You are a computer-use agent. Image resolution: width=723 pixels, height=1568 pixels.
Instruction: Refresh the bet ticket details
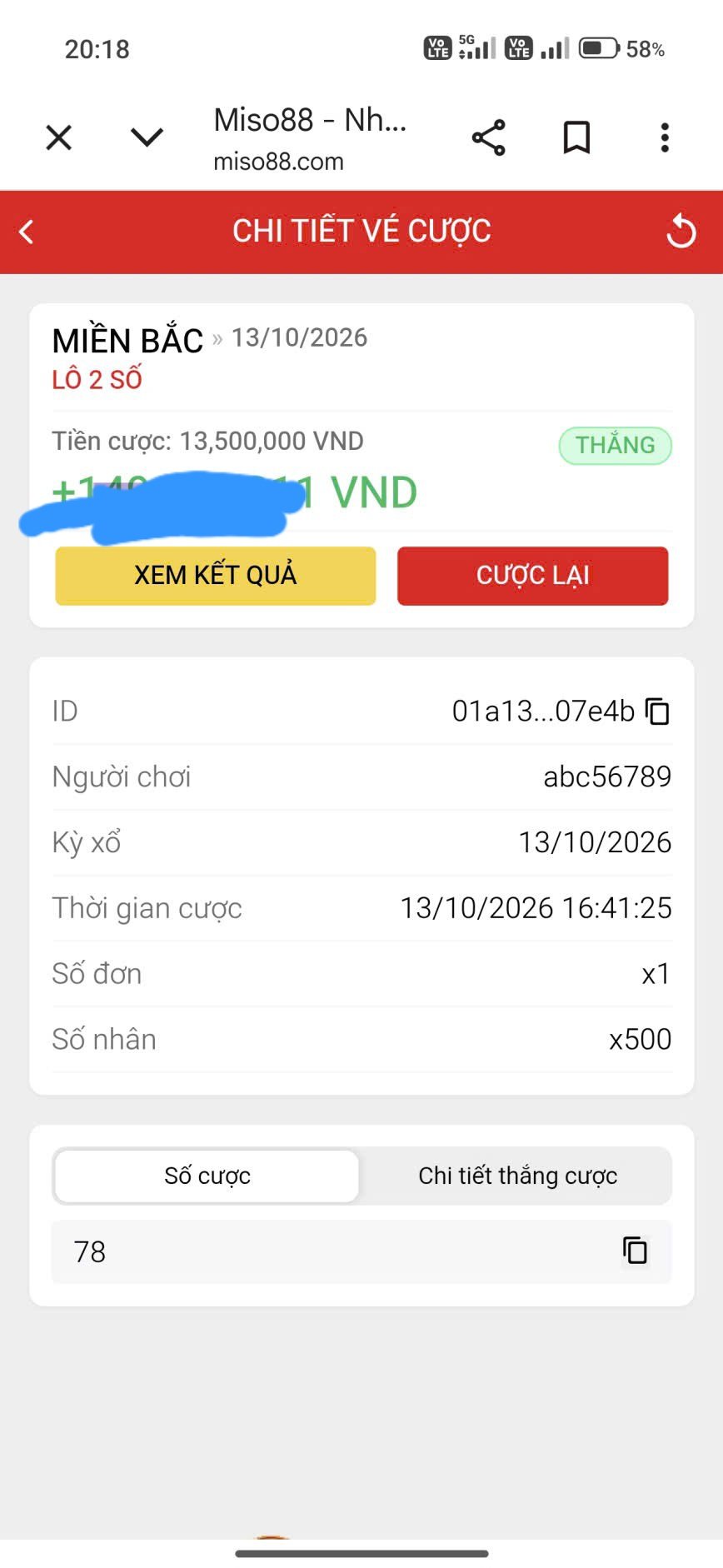681,232
